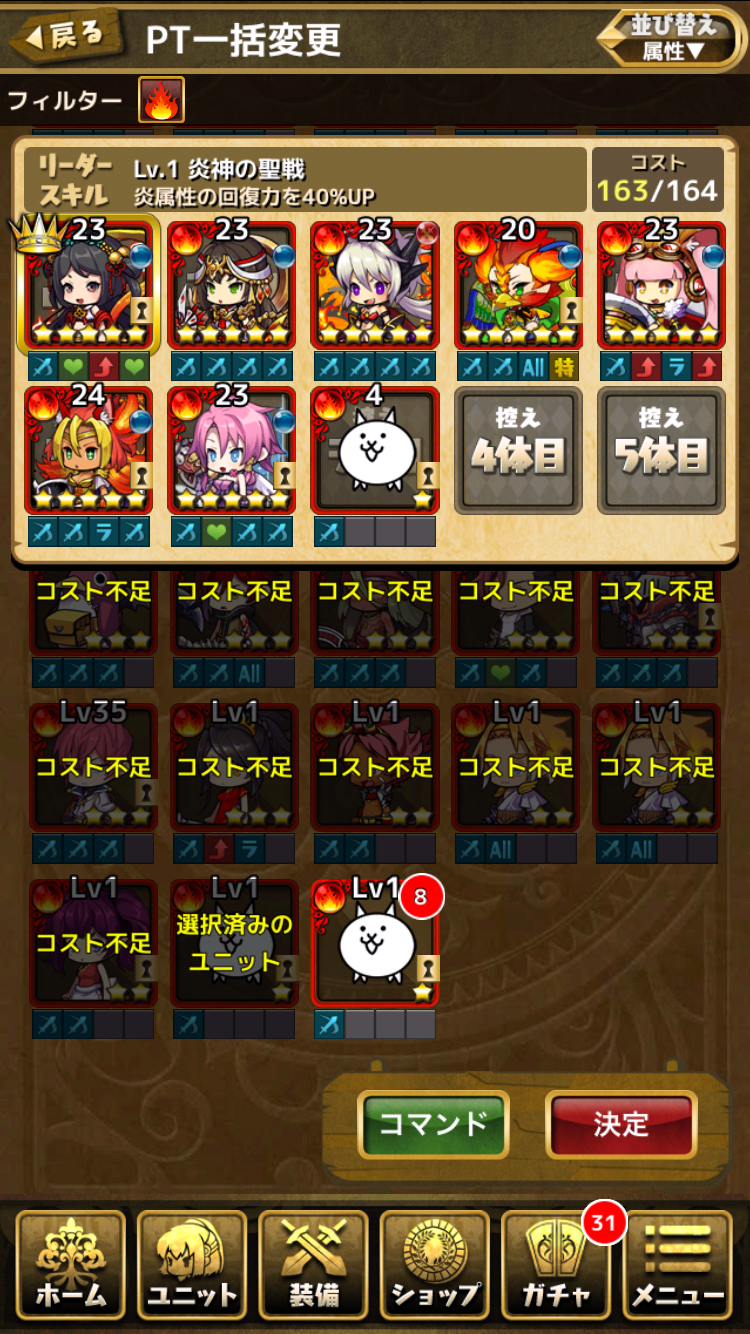This screenshot has width=750, height=1334.
Task: Select the level 24 blonde party unit
Action: pyautogui.click(x=89, y=452)
